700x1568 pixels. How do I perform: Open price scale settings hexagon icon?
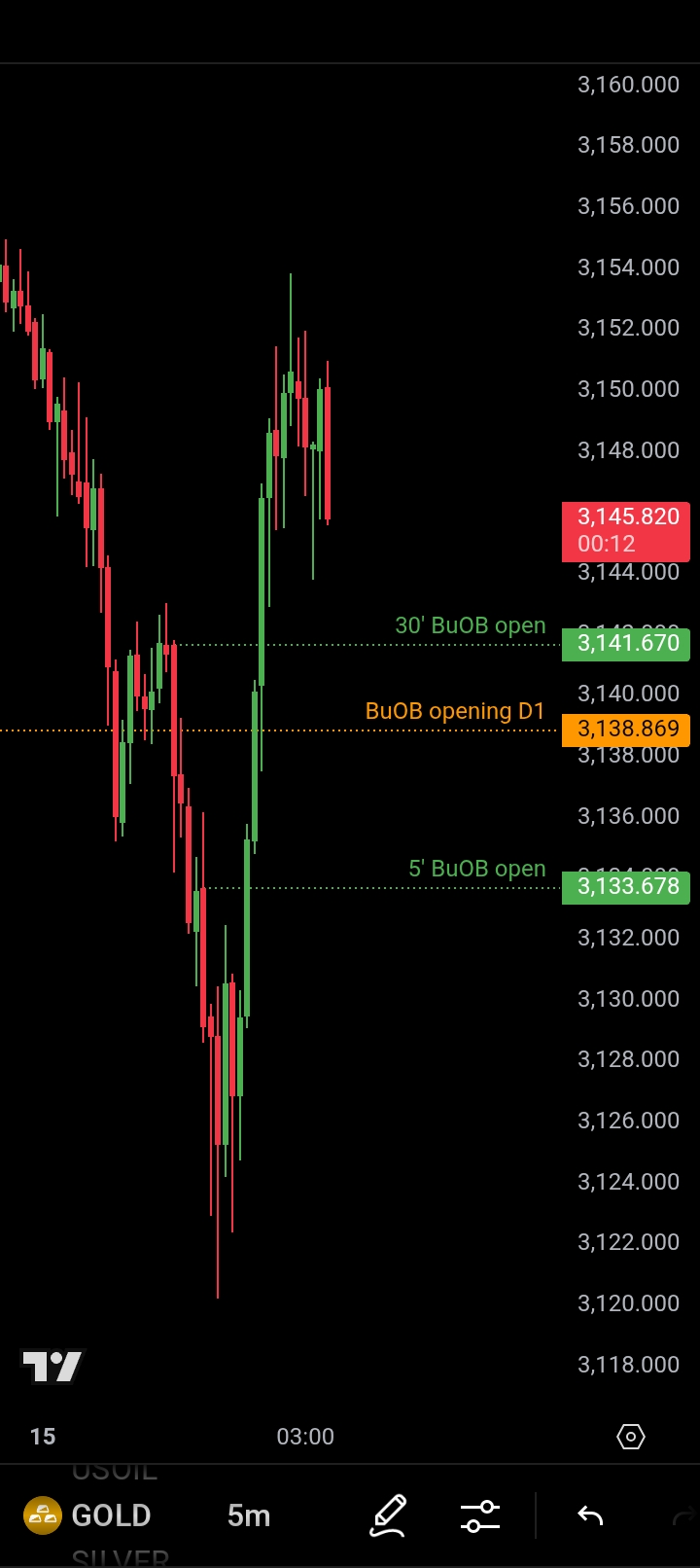click(631, 1437)
